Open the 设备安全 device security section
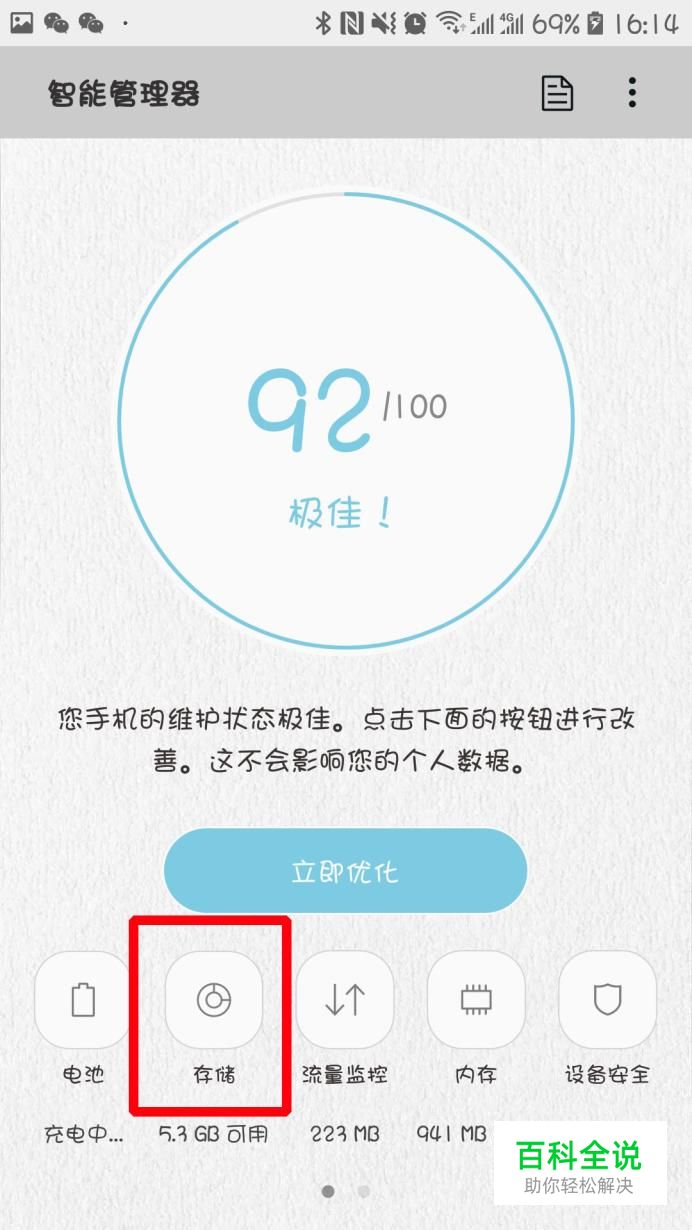The width and height of the screenshot is (692, 1230). [607, 999]
